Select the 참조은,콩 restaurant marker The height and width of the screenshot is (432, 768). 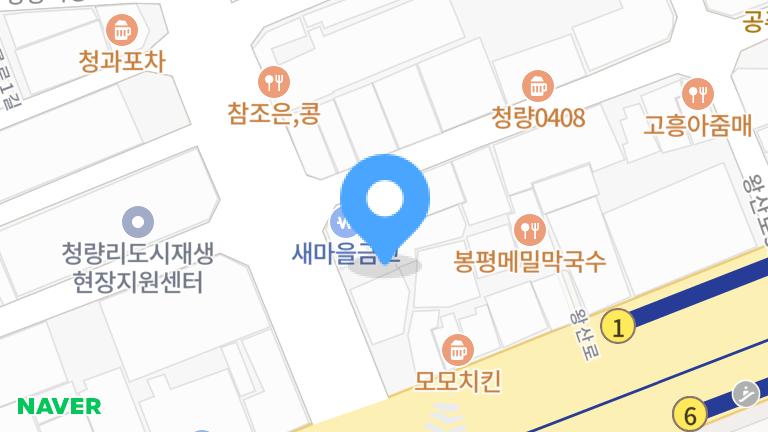[x=273, y=82]
